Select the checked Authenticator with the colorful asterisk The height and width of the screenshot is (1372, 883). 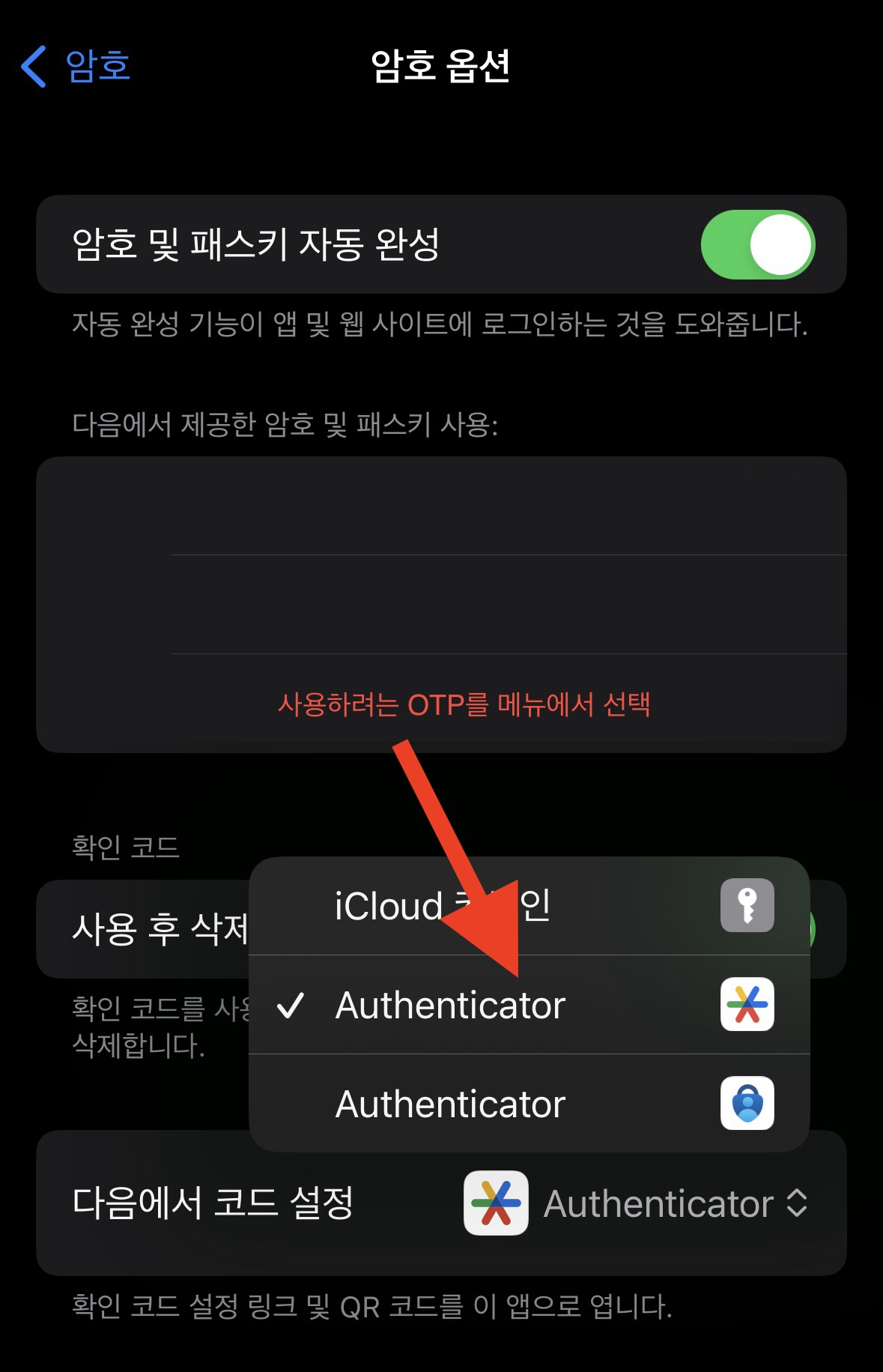tap(529, 1005)
